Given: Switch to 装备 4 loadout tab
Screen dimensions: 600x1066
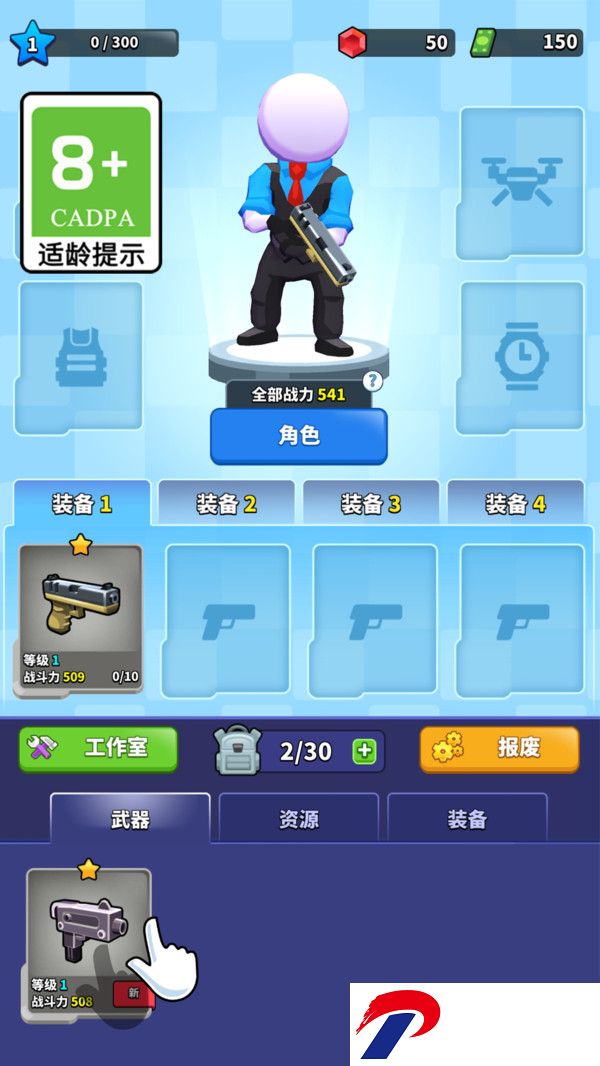Looking at the screenshot, I should point(515,504).
